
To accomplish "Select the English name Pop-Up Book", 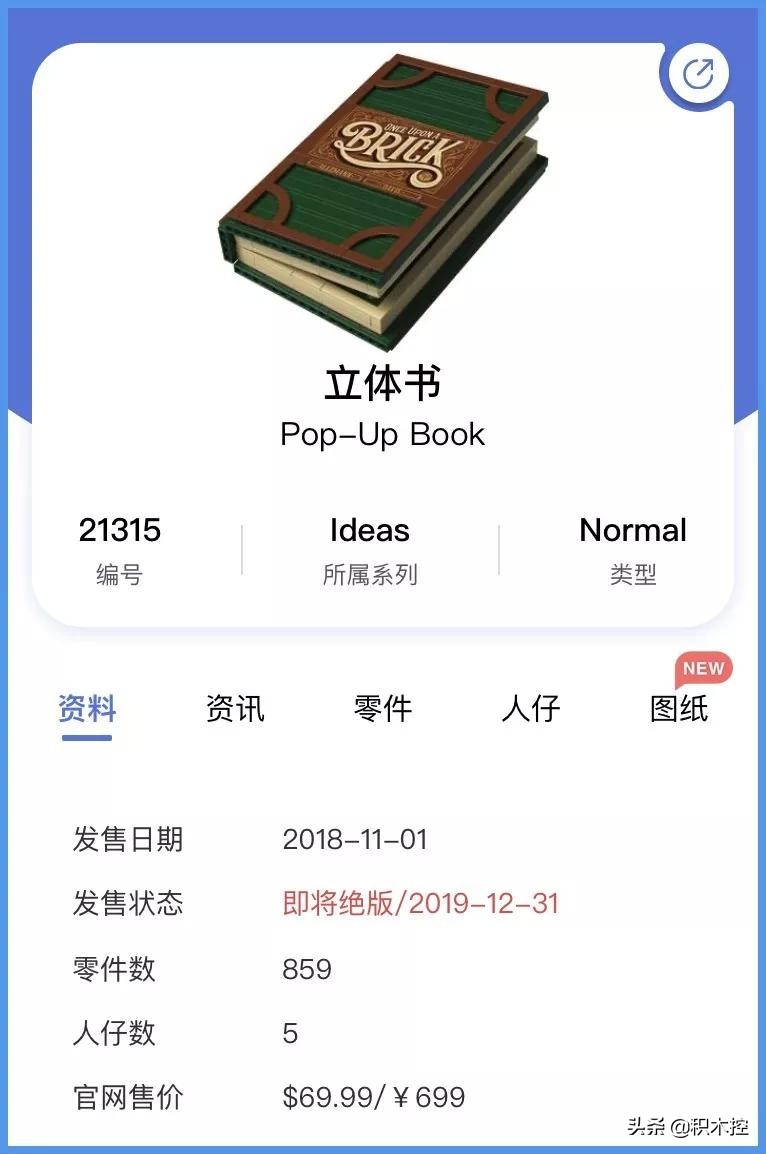I will [x=382, y=434].
